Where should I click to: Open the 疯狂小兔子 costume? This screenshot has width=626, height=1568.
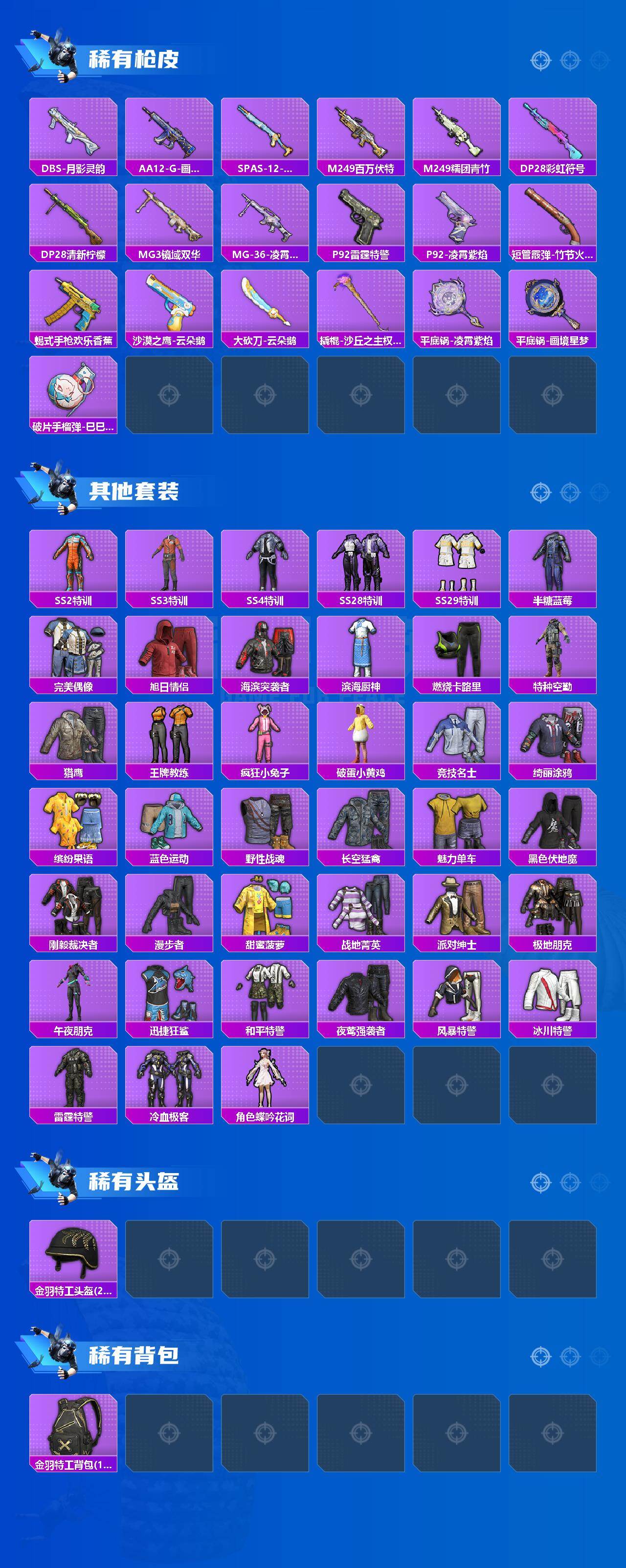point(266,740)
